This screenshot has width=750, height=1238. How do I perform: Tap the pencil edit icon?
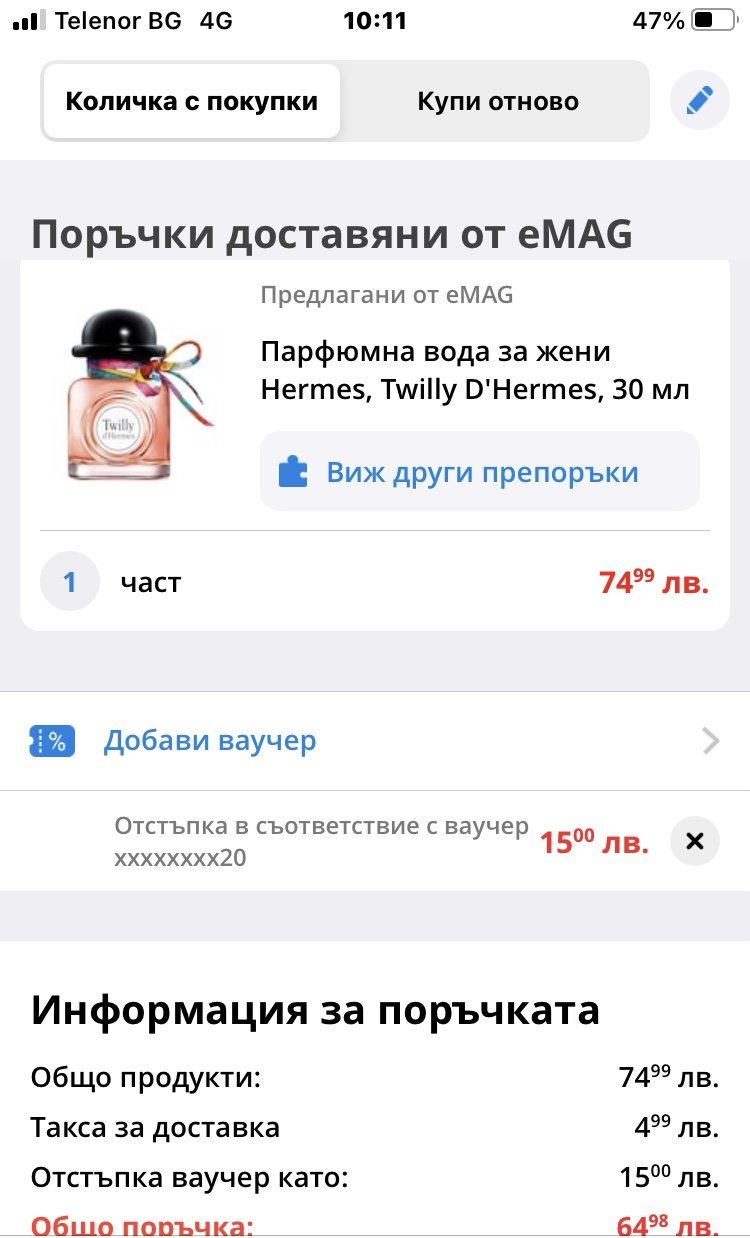click(x=699, y=101)
